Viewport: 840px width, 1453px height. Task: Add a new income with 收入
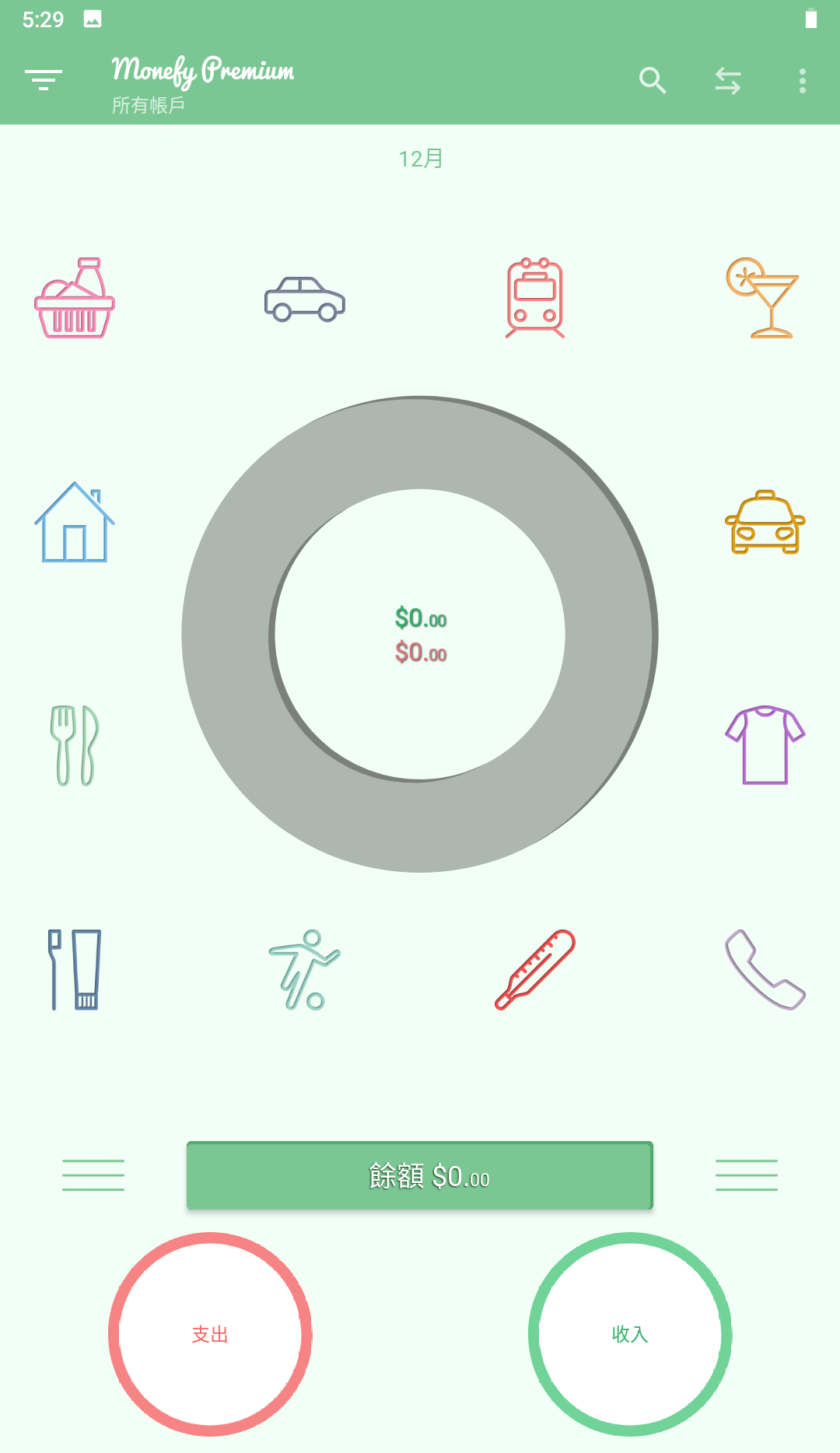(x=630, y=1334)
